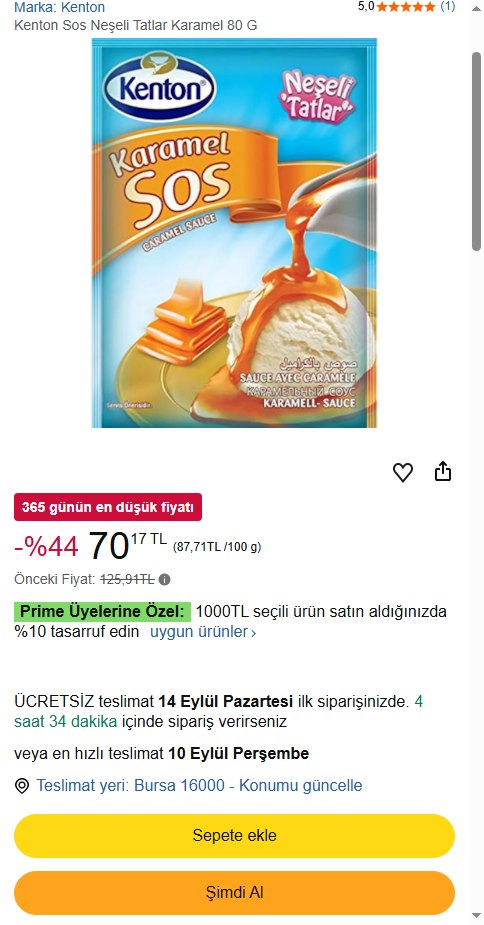Add product to wishlist with heart icon
The width and height of the screenshot is (484, 925).
click(403, 472)
